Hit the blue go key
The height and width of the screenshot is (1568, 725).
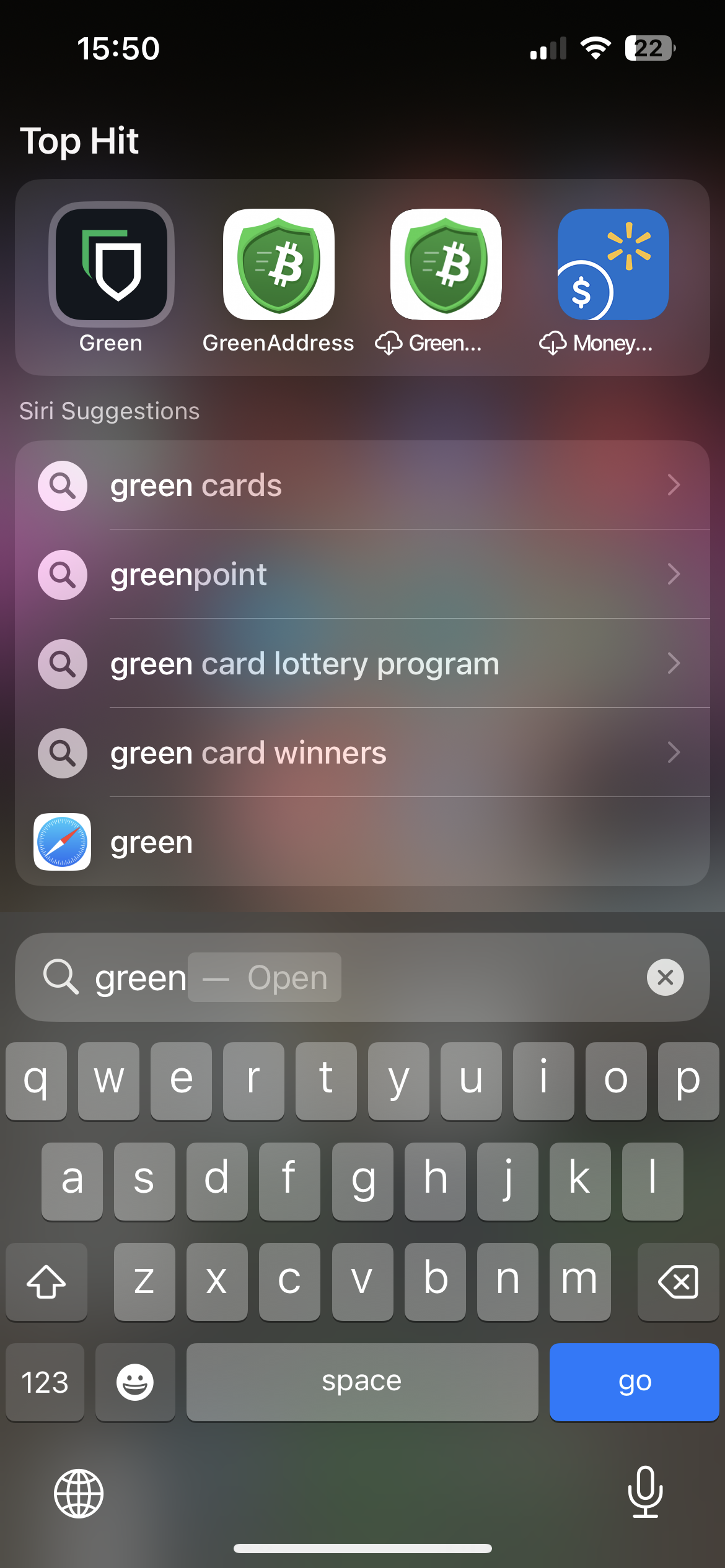[634, 1382]
